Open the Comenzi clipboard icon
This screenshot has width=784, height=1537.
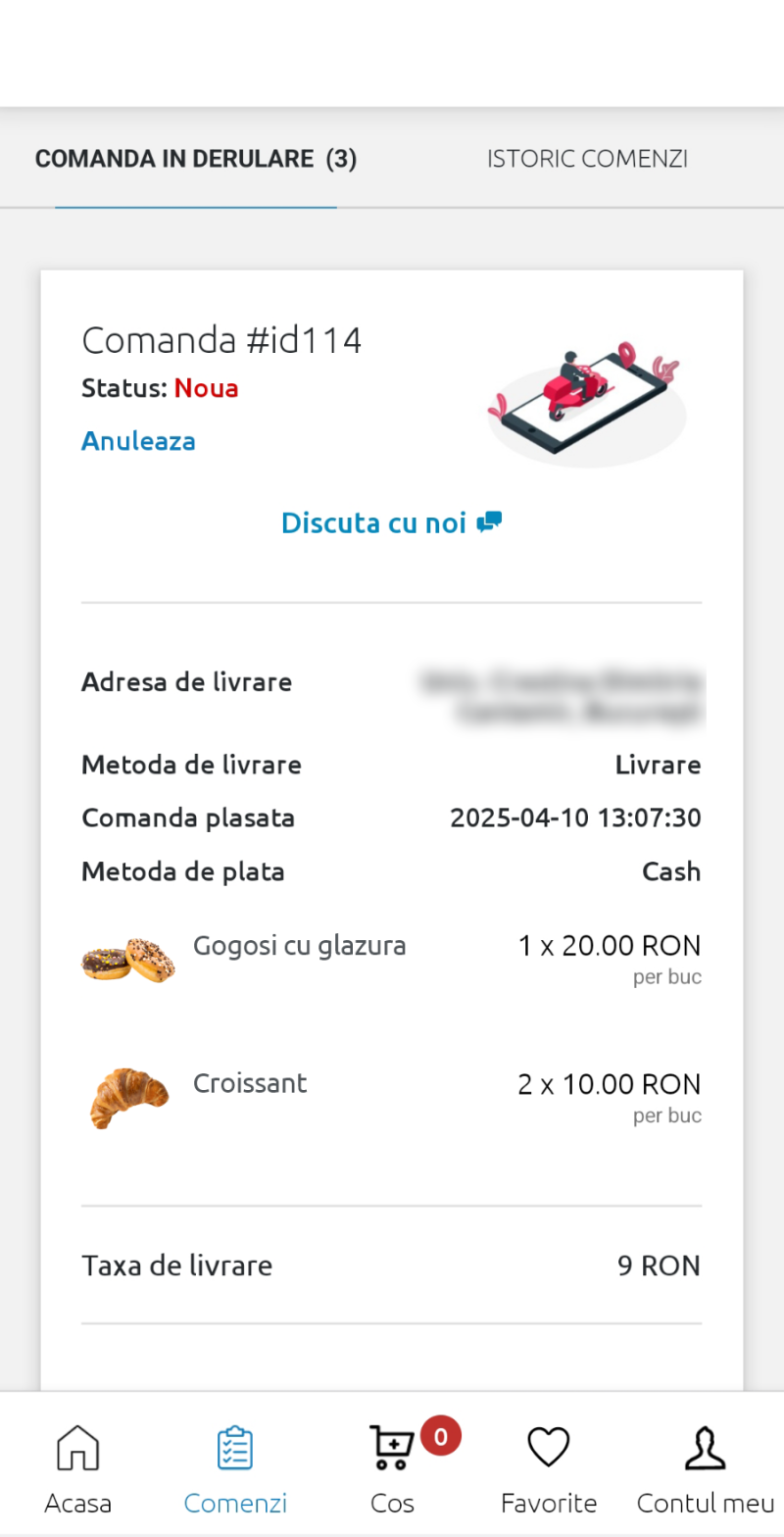point(234,1447)
